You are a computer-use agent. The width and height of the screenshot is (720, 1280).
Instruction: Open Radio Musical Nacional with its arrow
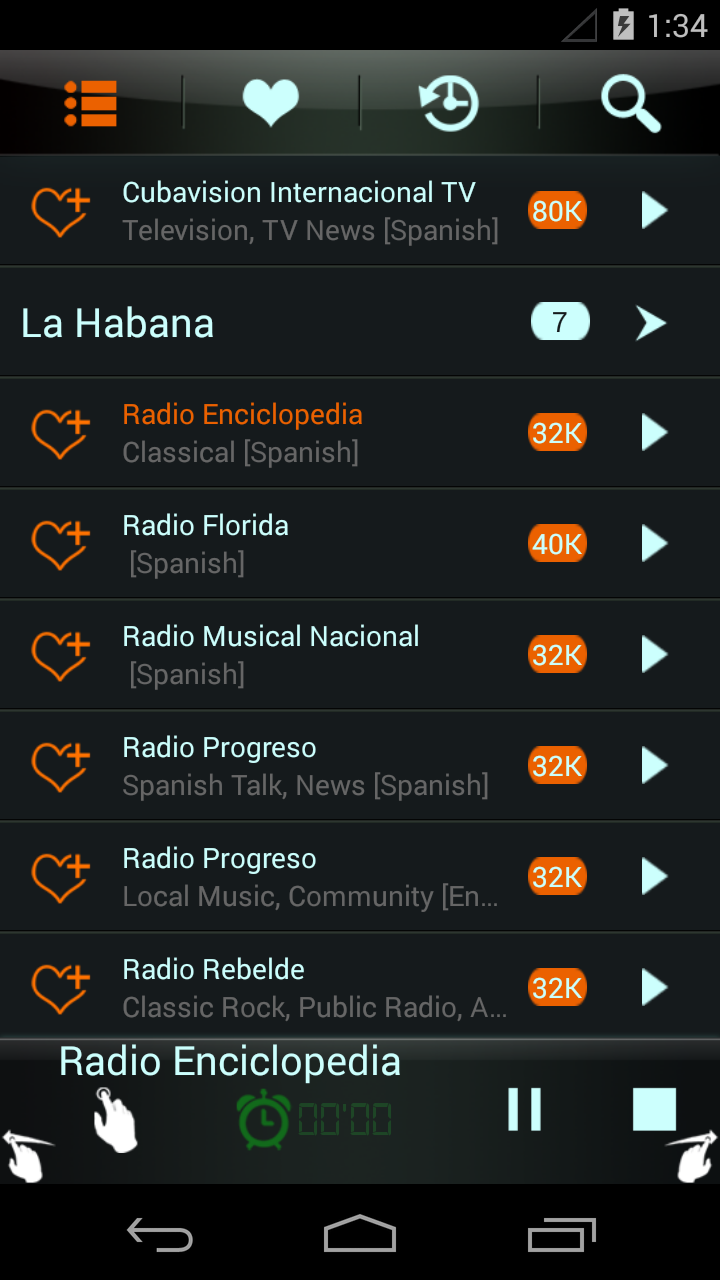tap(652, 654)
